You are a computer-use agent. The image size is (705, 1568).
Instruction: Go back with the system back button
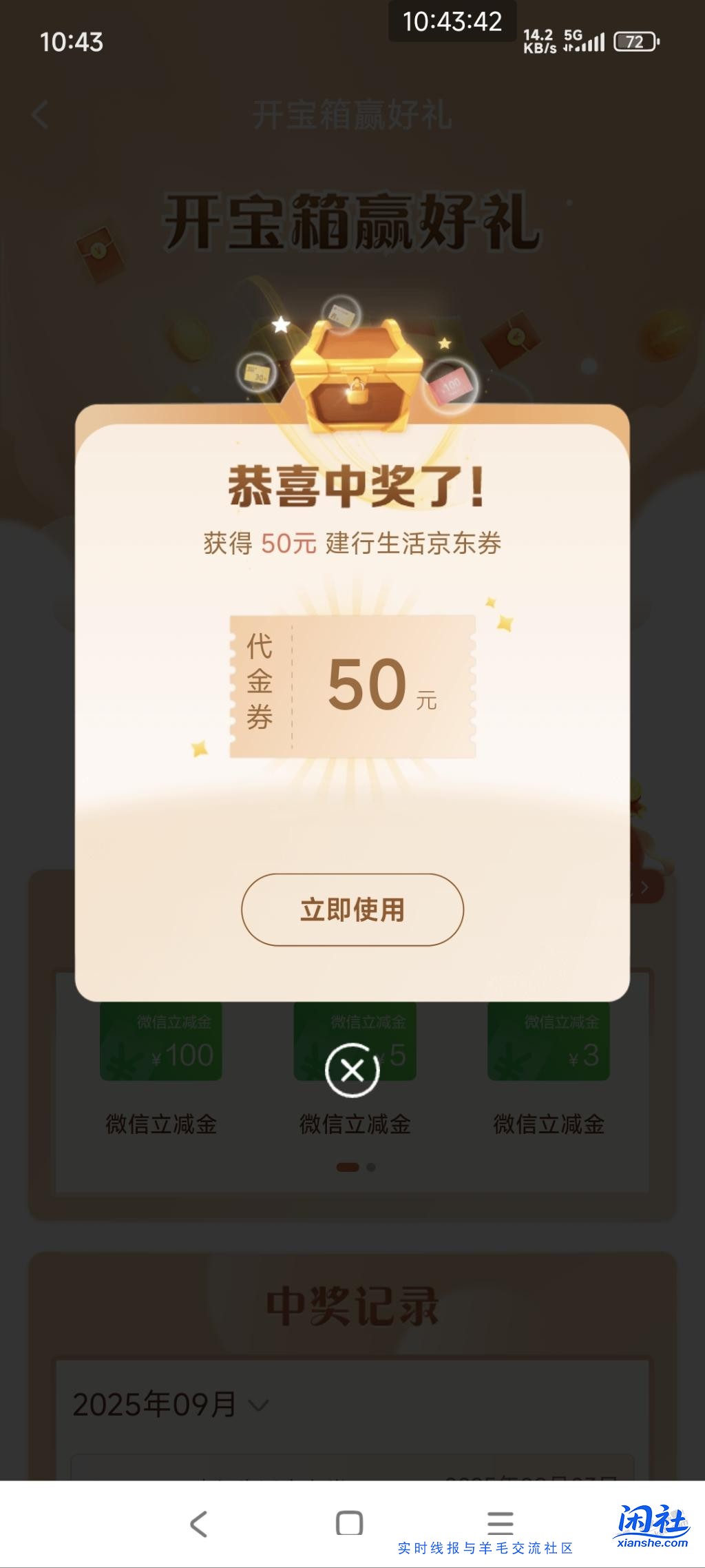[199, 1523]
